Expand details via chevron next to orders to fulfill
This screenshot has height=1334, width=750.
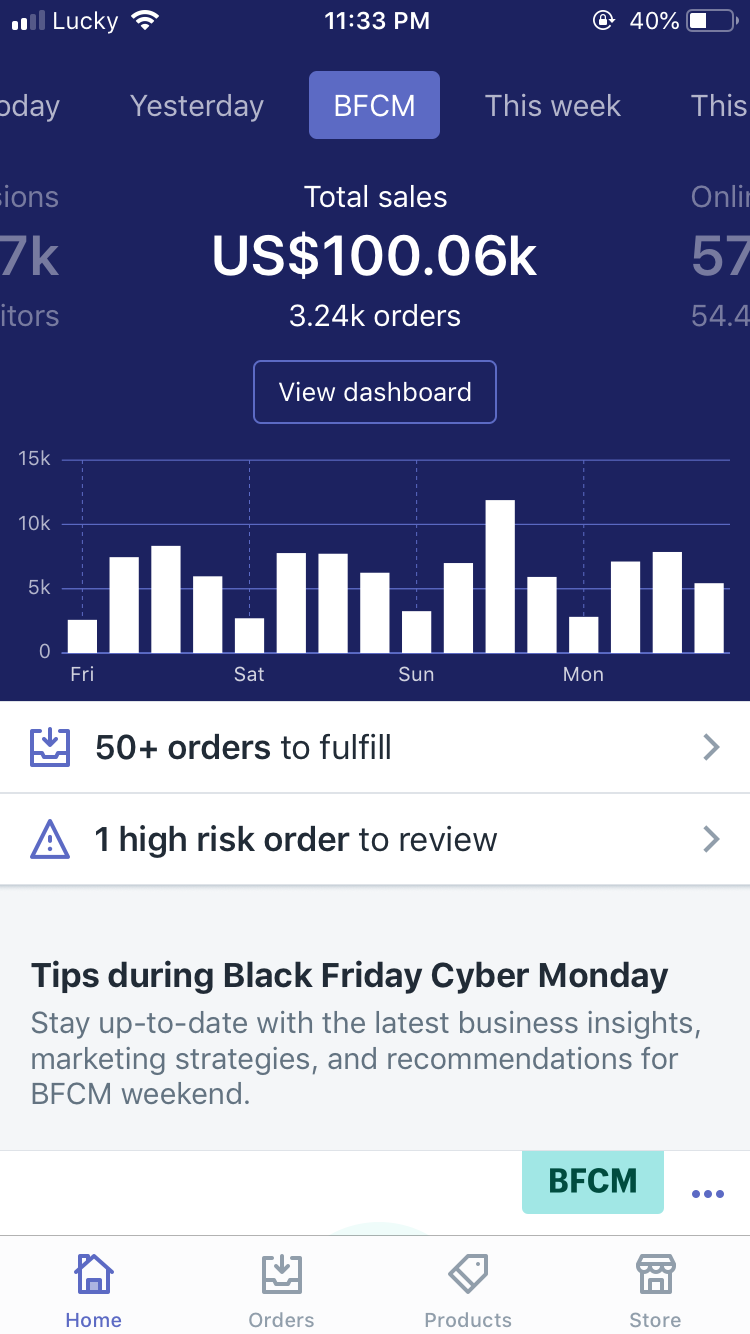710,746
